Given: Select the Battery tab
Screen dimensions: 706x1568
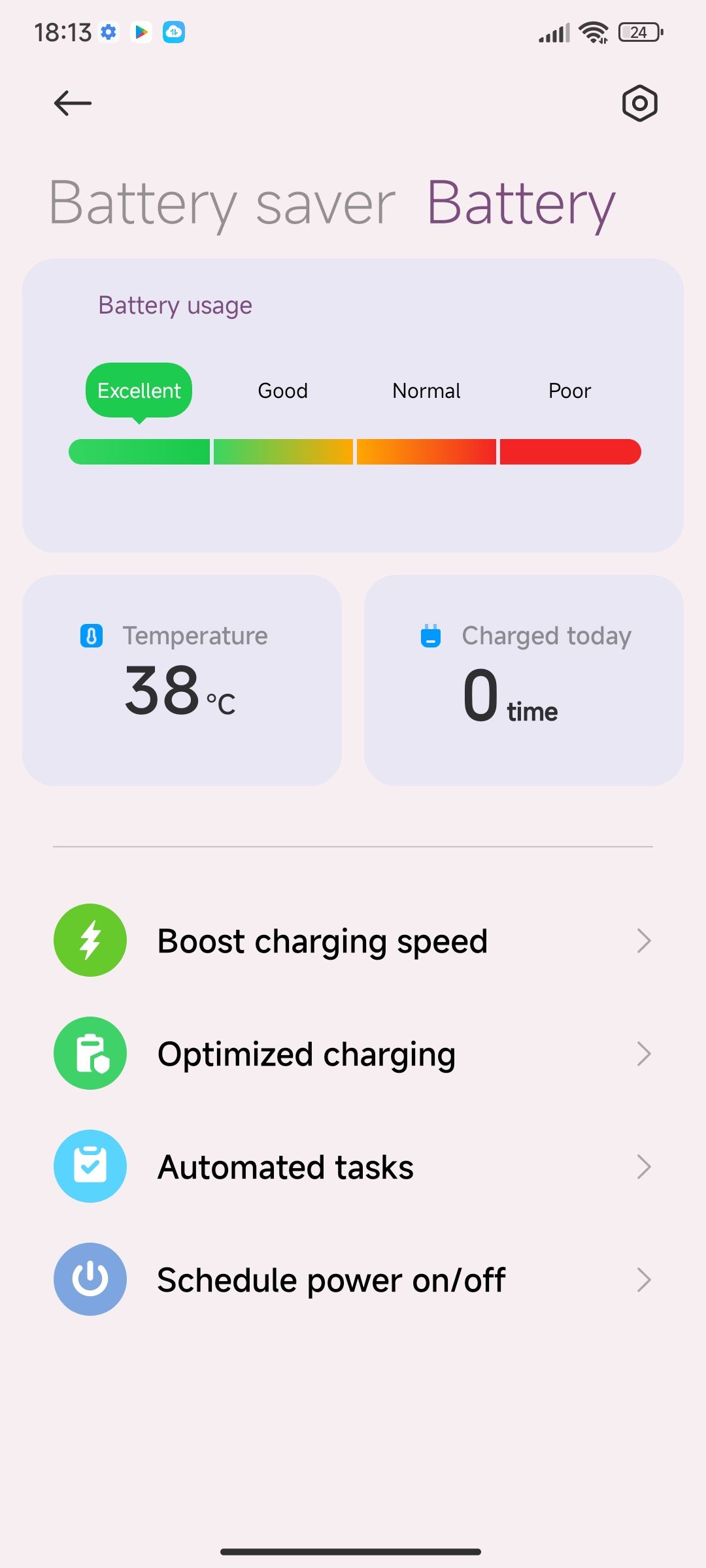Looking at the screenshot, I should coord(520,204).
